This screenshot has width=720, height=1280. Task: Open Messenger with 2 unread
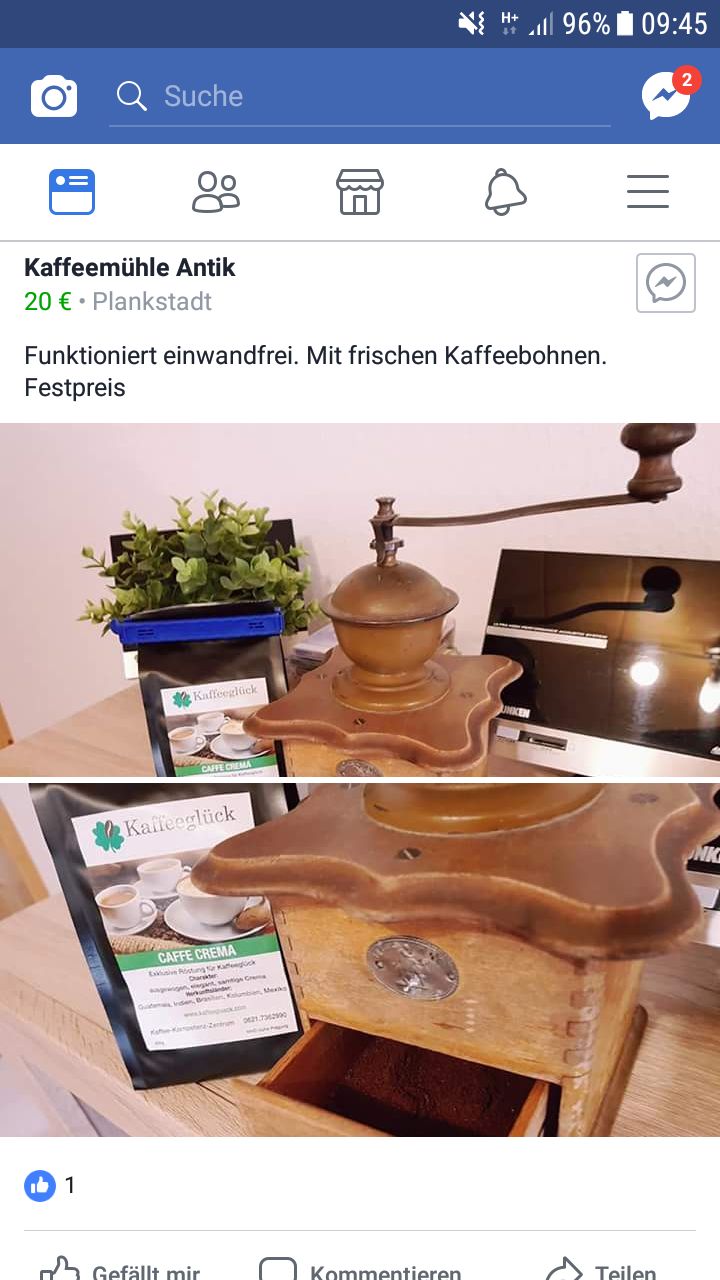point(666,96)
